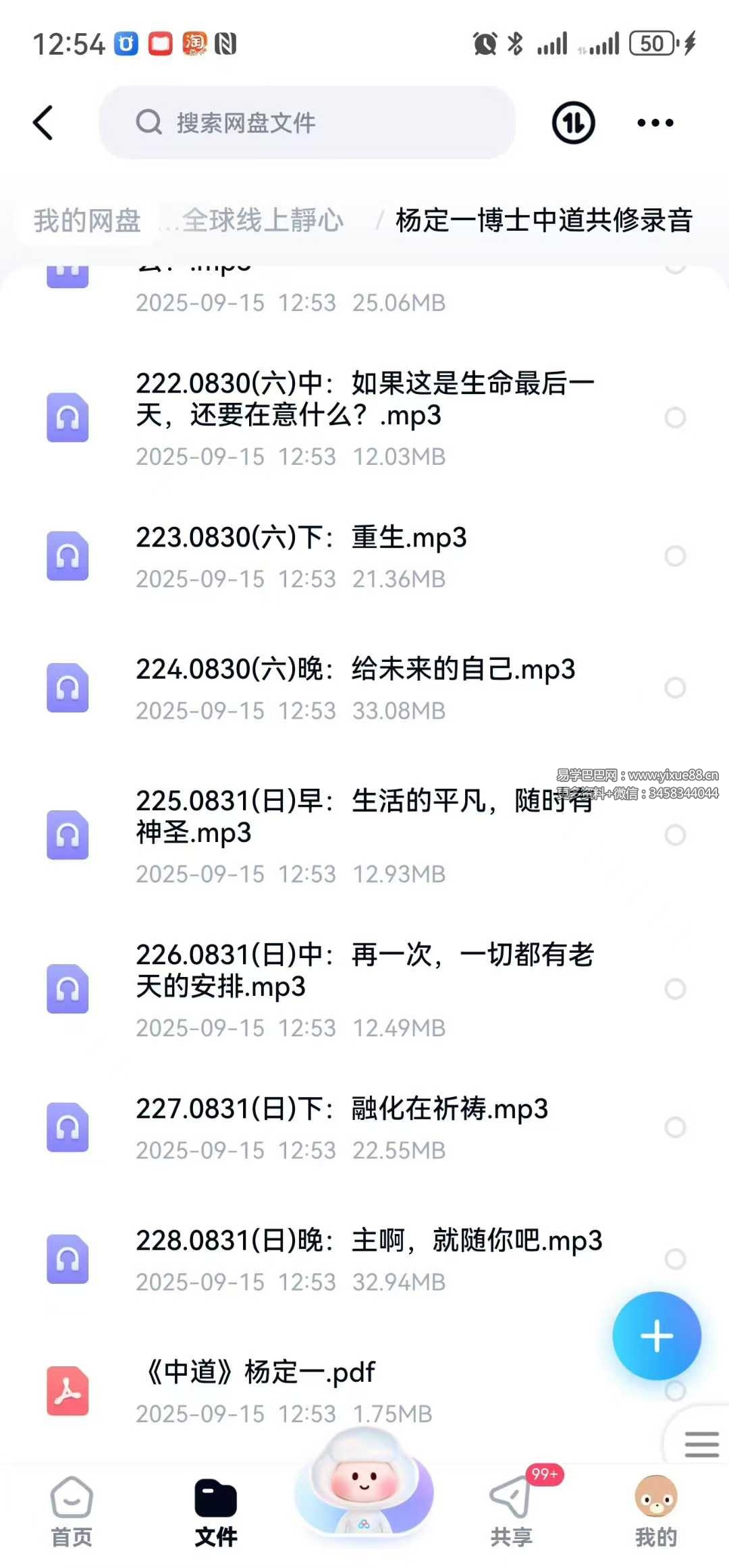Open the 全球线上靜心 breadcrumb folder
The width and height of the screenshot is (729, 1568).
click(263, 221)
